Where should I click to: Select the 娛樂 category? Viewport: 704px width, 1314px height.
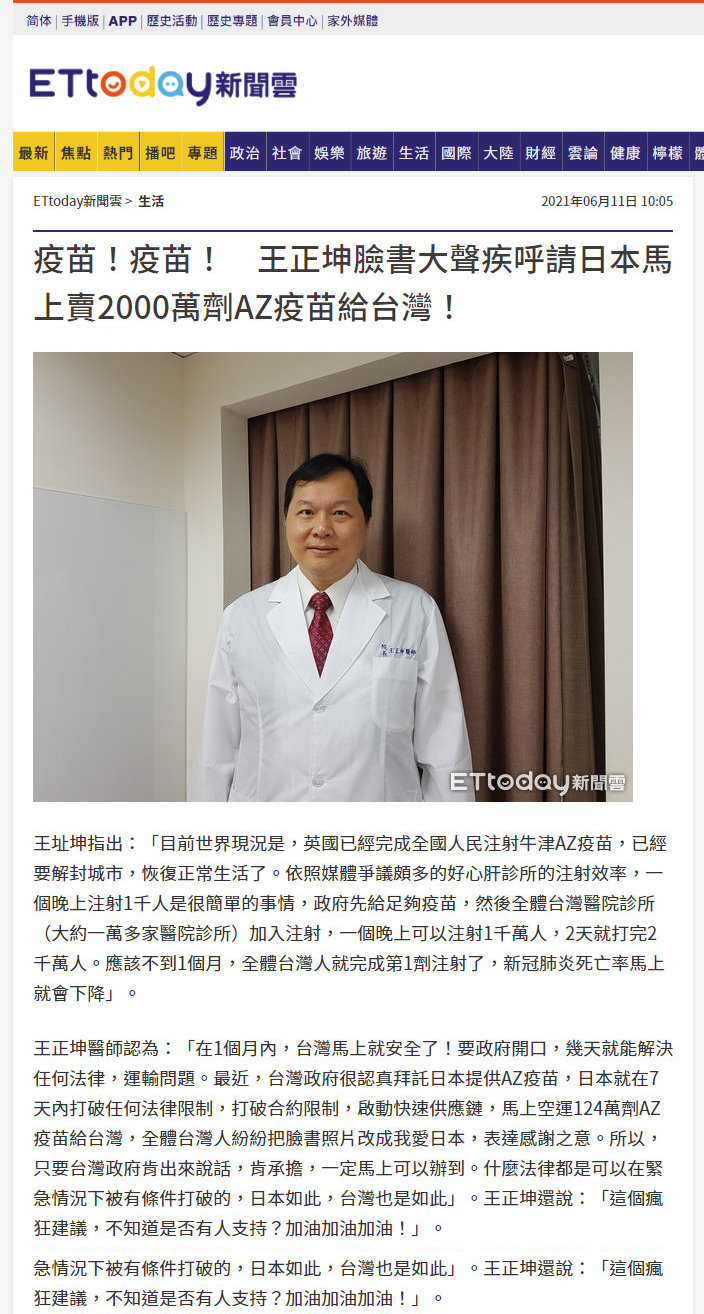click(x=329, y=153)
